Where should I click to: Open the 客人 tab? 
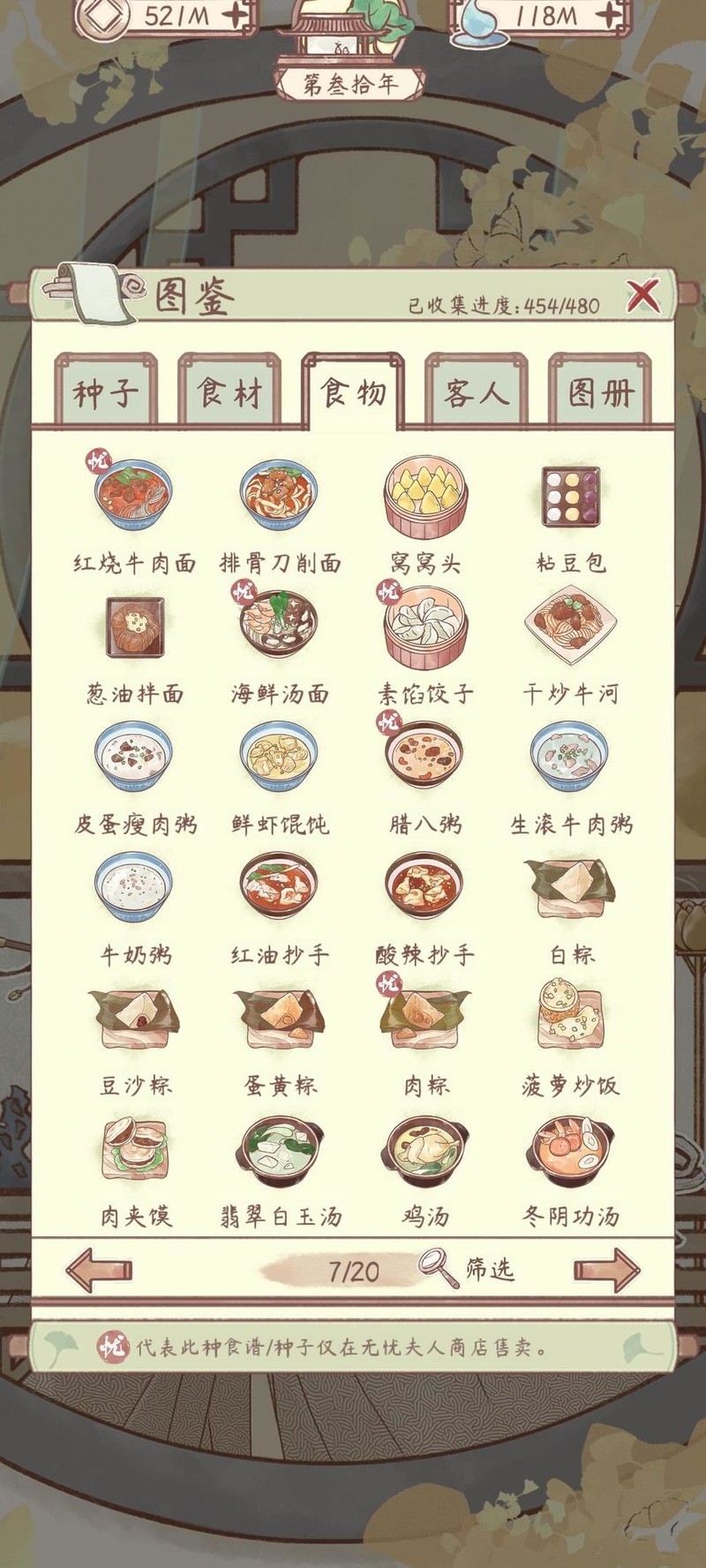click(477, 393)
